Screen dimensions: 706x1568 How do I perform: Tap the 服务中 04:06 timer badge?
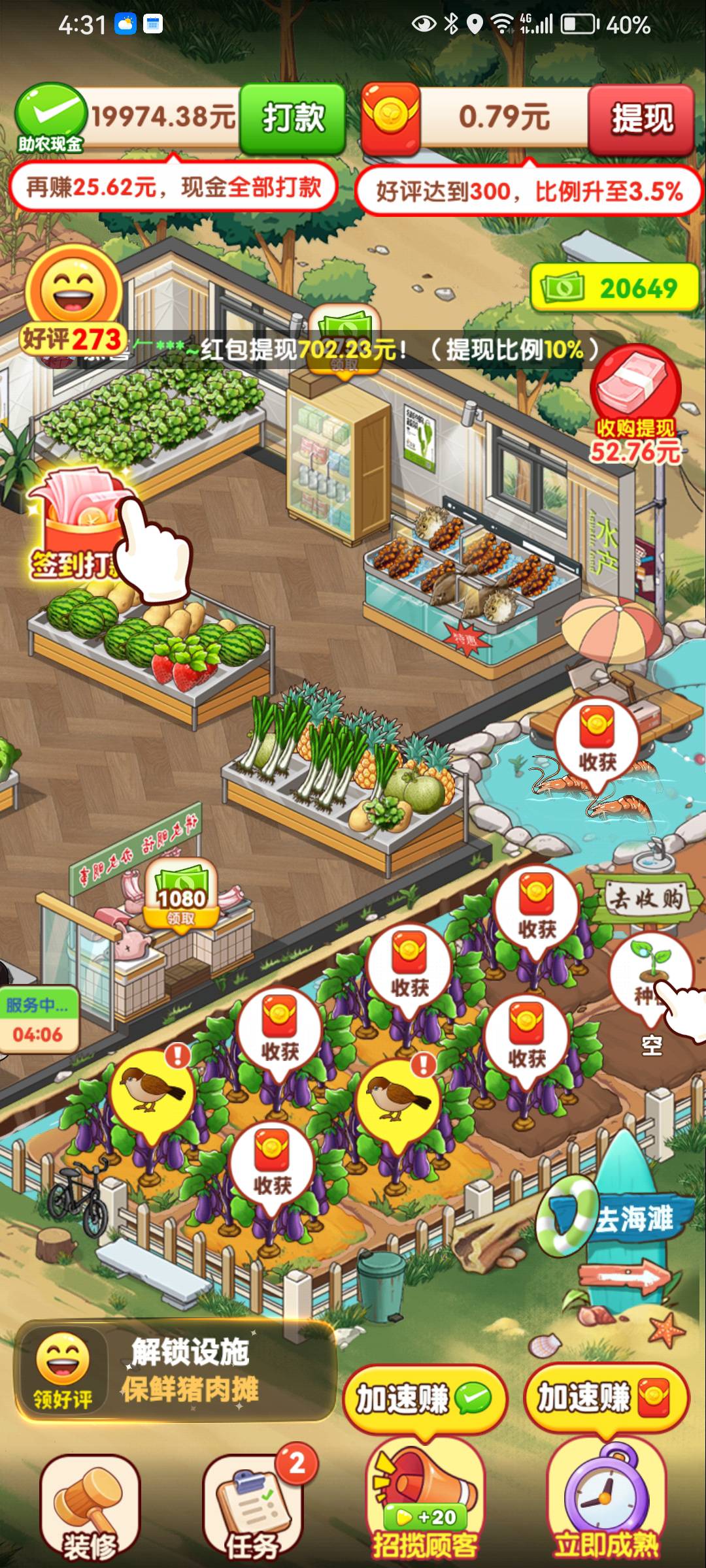[x=38, y=1019]
